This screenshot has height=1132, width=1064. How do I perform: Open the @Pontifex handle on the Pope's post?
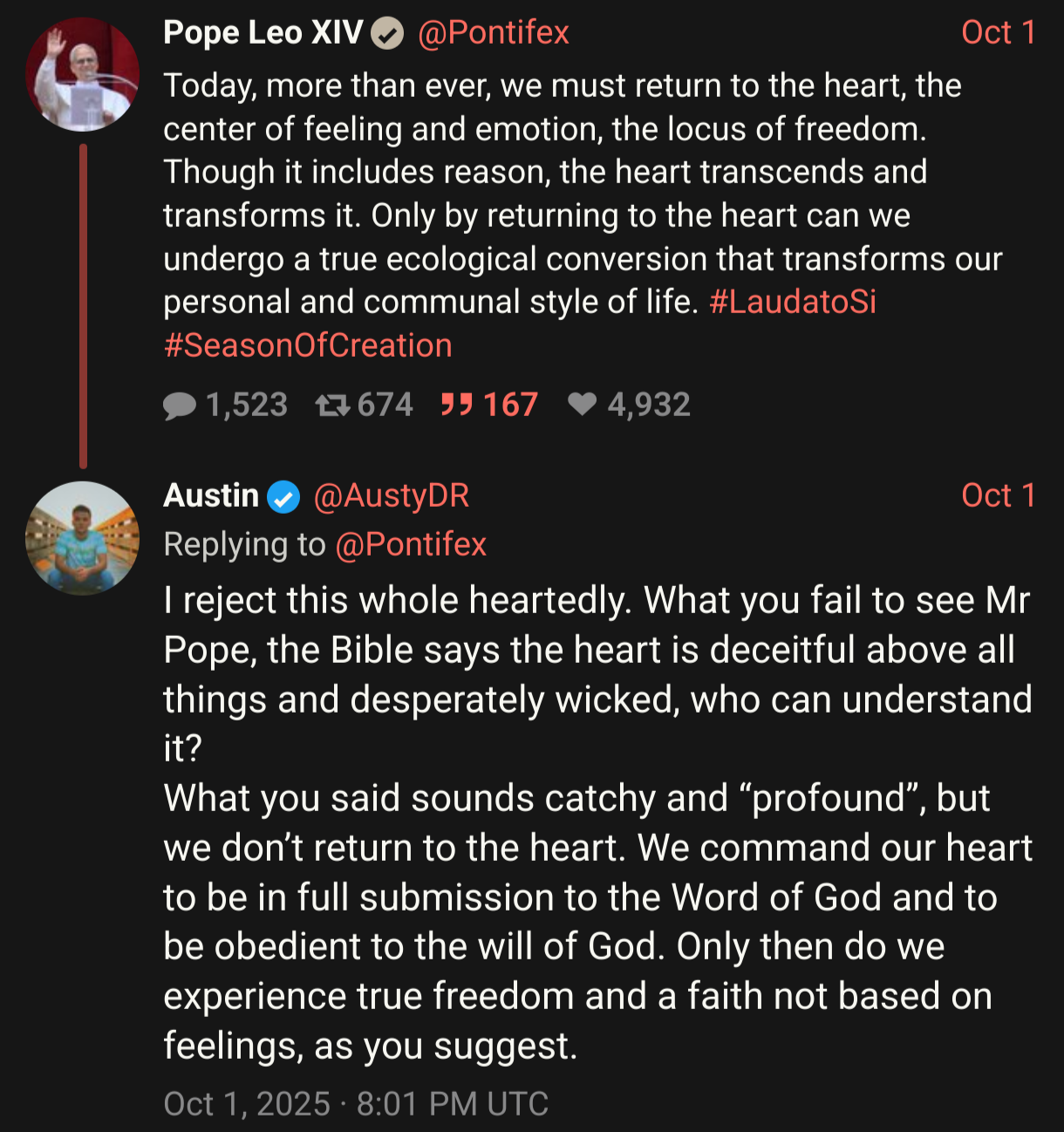tap(493, 33)
